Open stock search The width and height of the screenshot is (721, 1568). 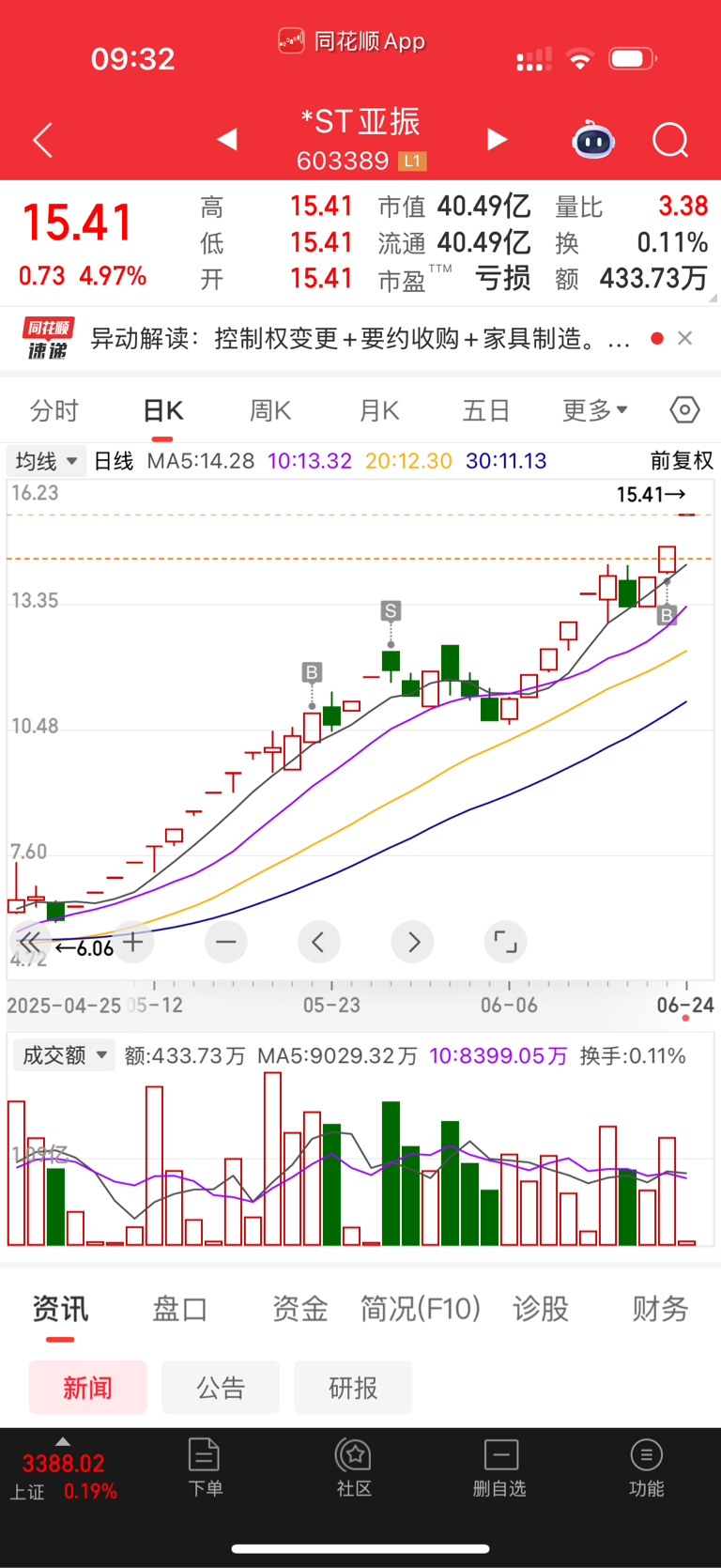pos(670,141)
